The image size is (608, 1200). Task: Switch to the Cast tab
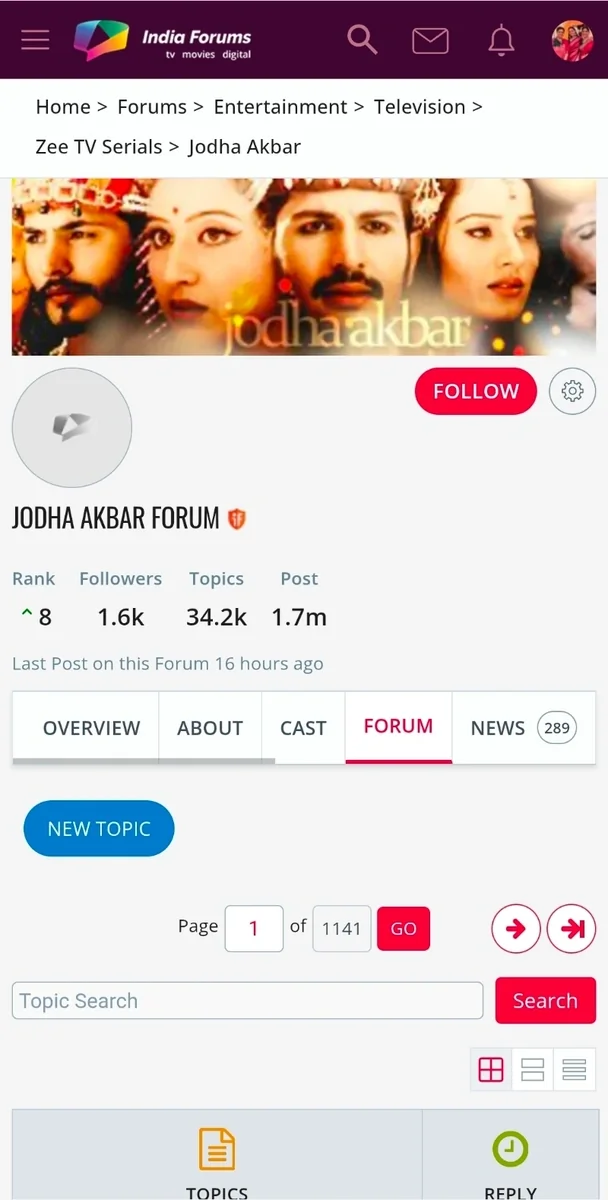pos(303,728)
